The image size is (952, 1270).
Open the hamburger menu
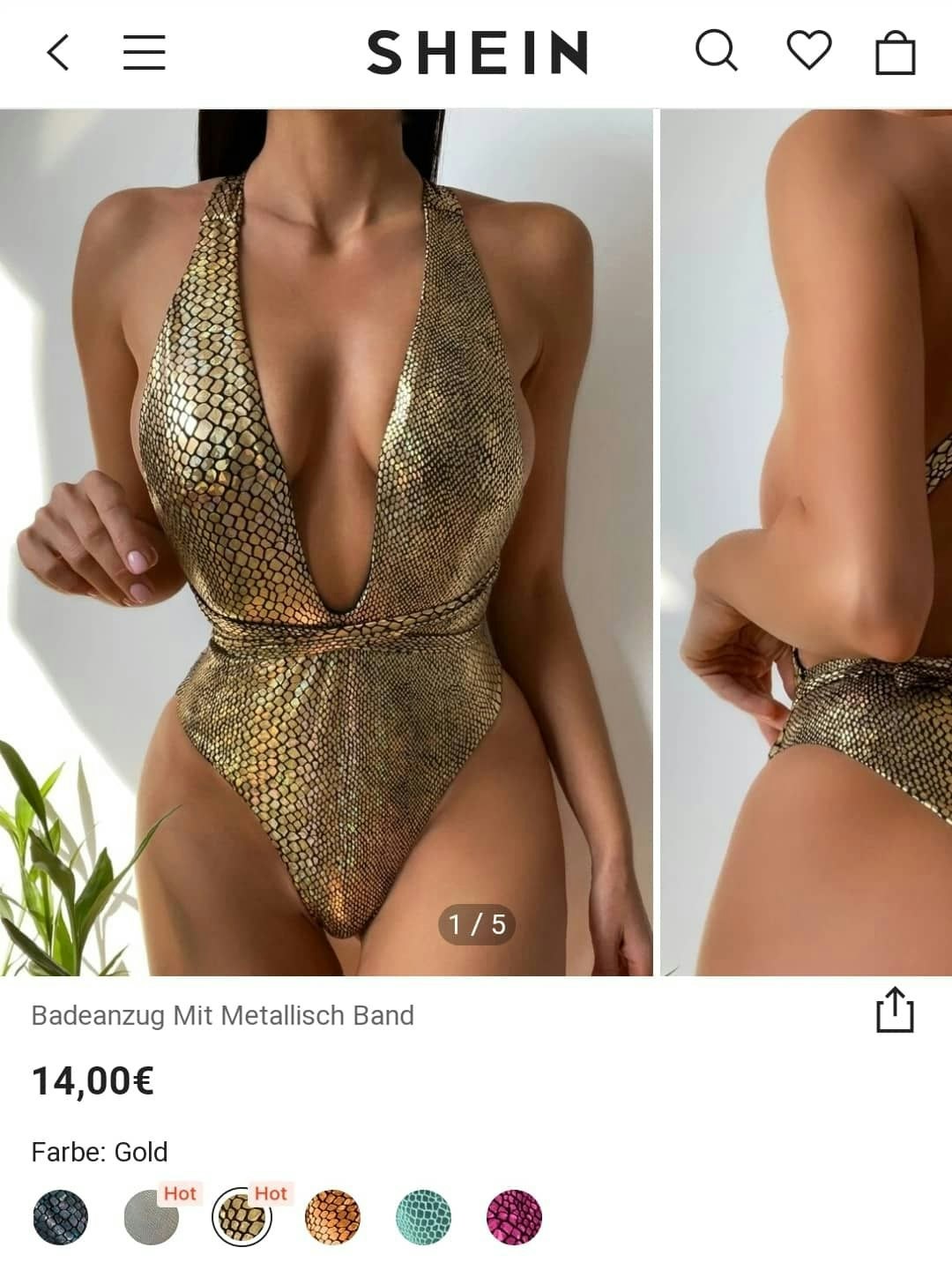click(x=145, y=52)
